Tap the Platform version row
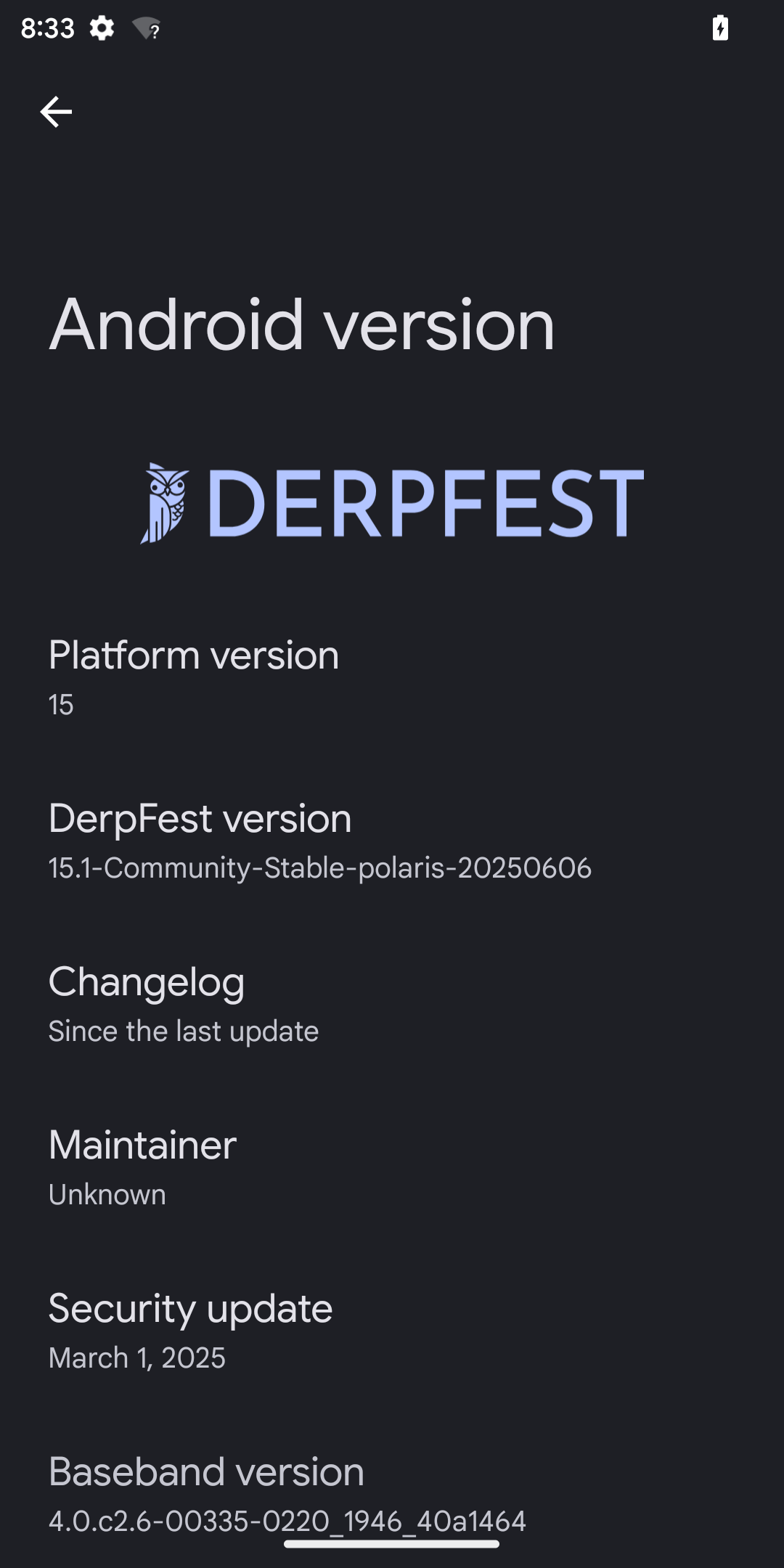 tap(392, 678)
